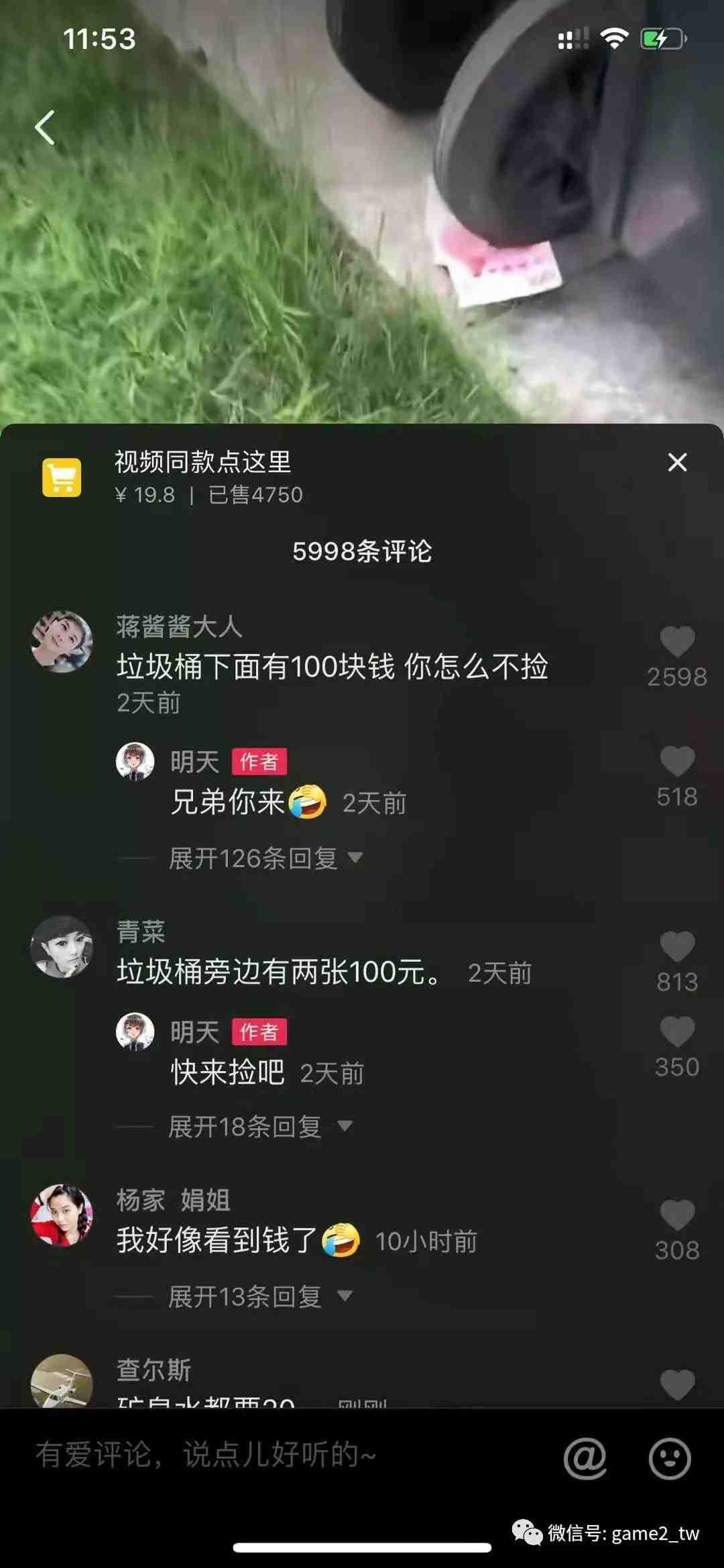Image resolution: width=724 pixels, height=1568 pixels.
Task: Go back with the top-left arrow
Action: pyautogui.click(x=46, y=127)
